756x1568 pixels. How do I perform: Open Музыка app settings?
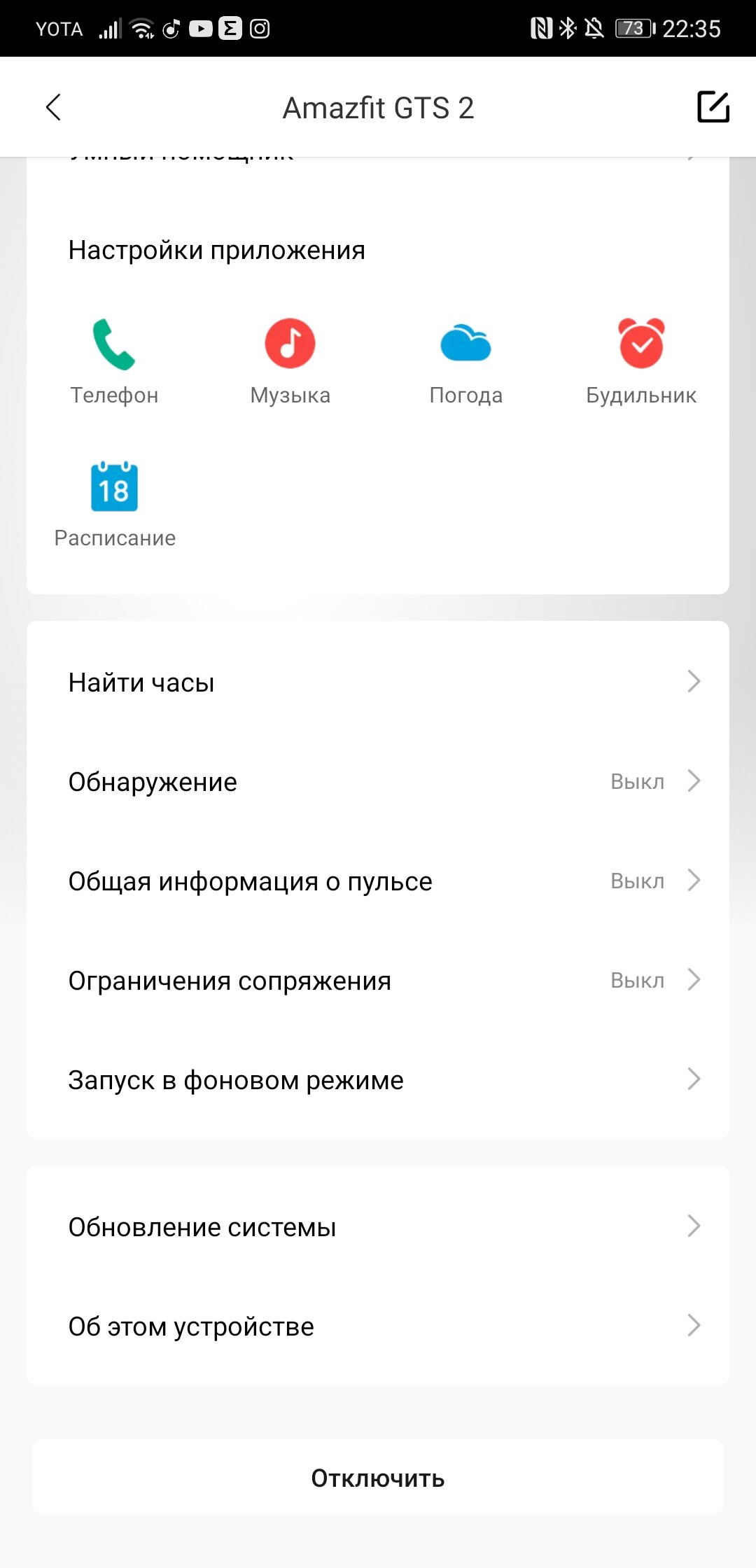(290, 361)
